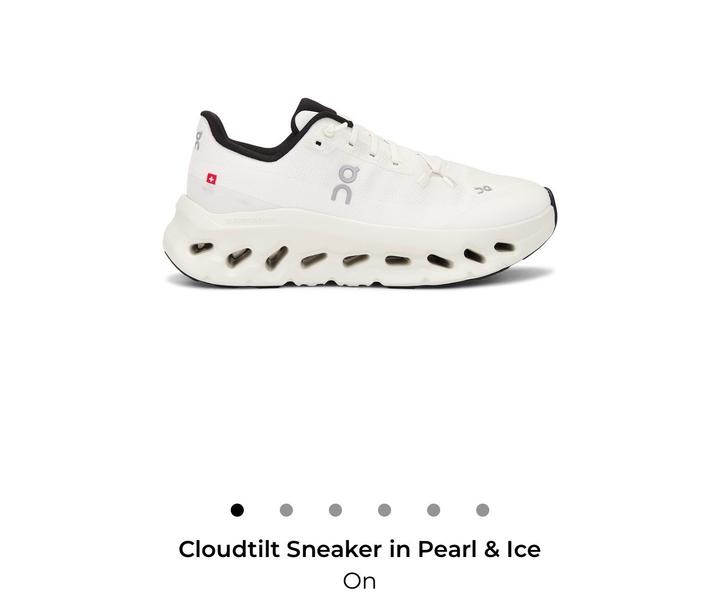
Task: Open the On brand link
Action: point(359,580)
